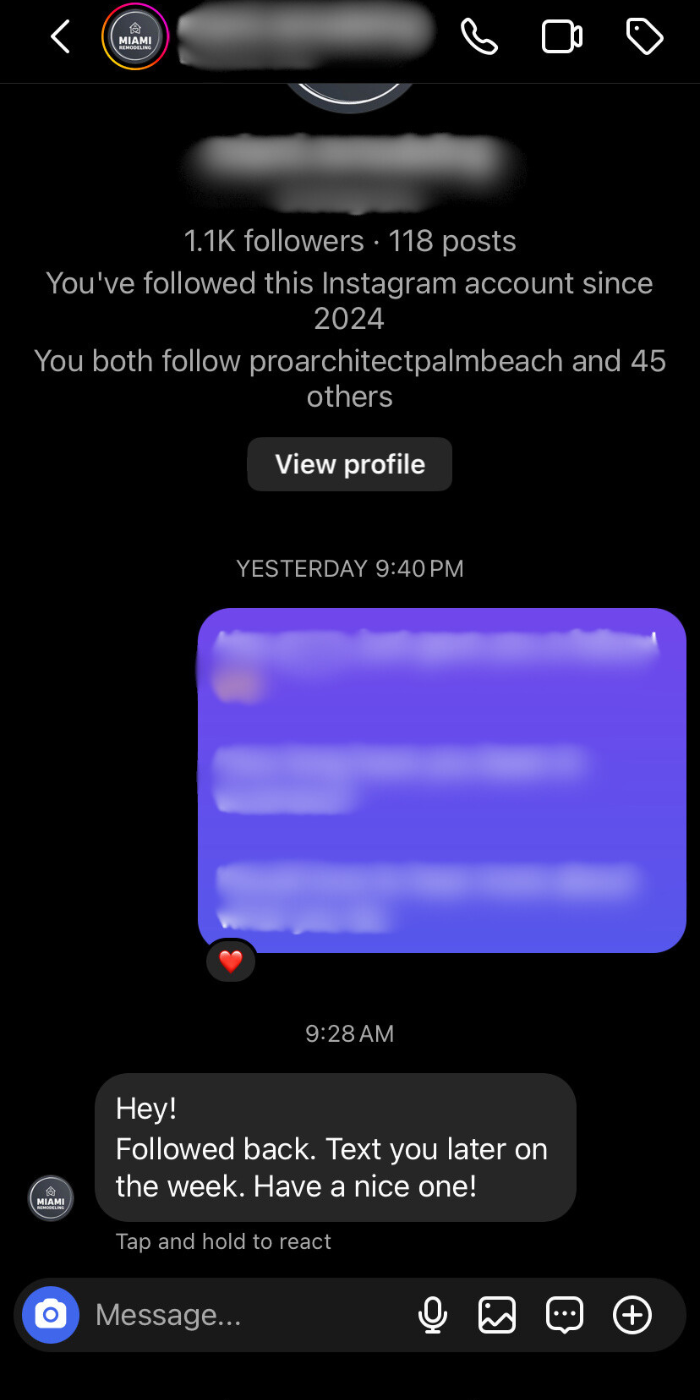The height and width of the screenshot is (1400, 700).
Task: Open Miami Remodeling story avatar in header
Action: point(135,37)
